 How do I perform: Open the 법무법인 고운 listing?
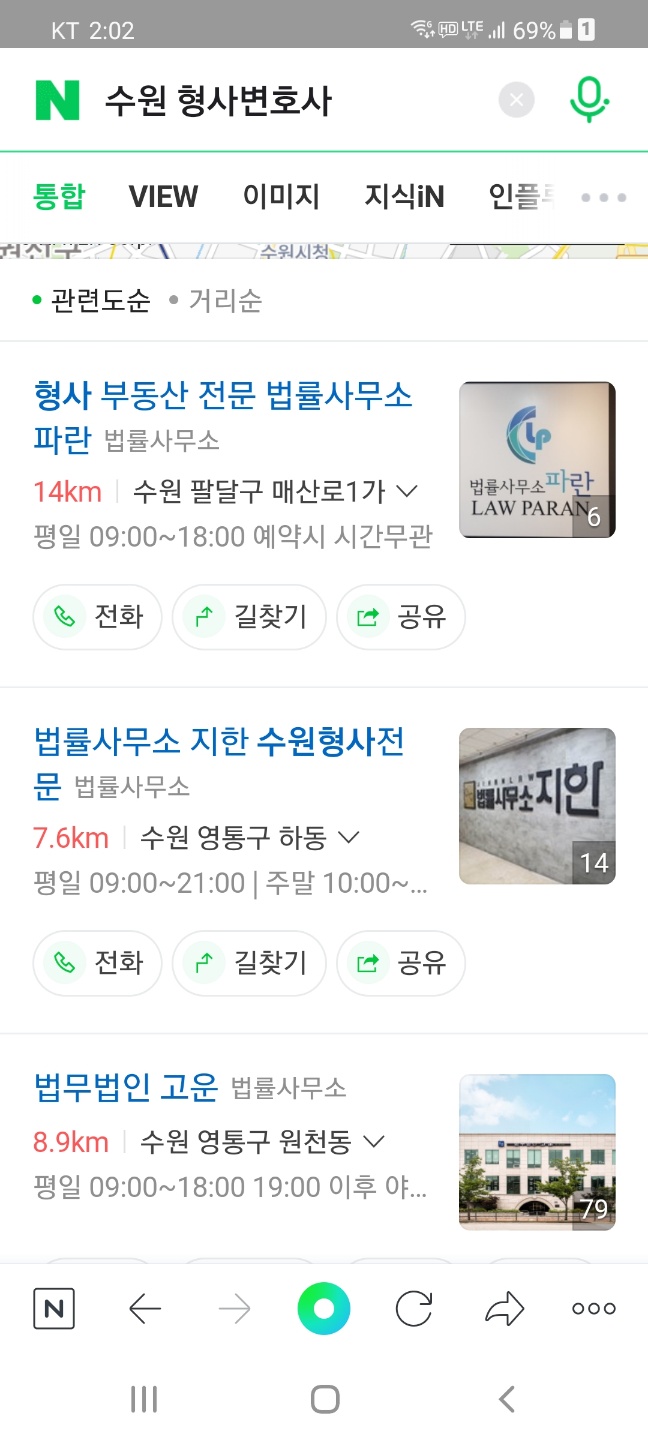(x=126, y=1086)
